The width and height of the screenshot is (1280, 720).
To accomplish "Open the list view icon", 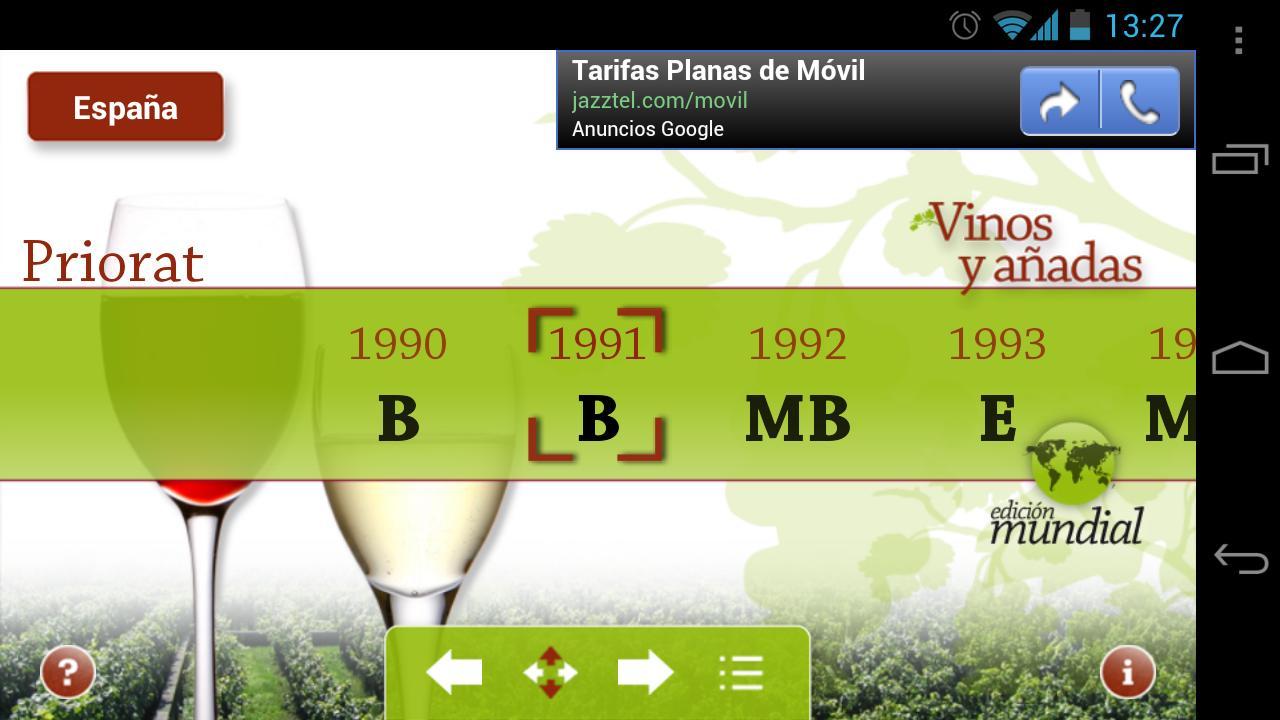I will 741,672.
